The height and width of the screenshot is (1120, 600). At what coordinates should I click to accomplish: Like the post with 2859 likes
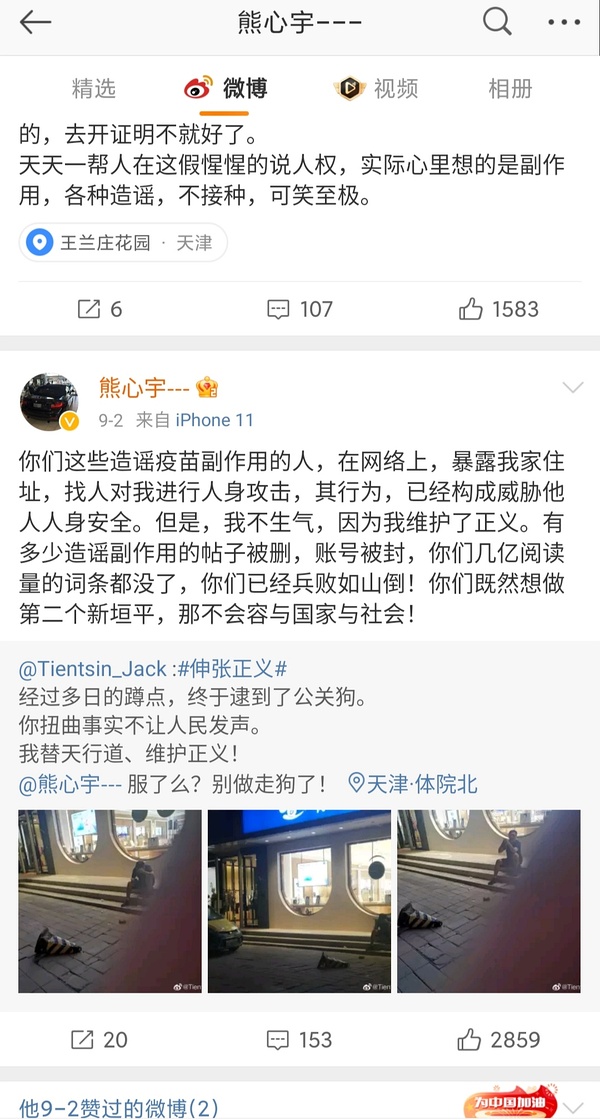pos(498,1039)
